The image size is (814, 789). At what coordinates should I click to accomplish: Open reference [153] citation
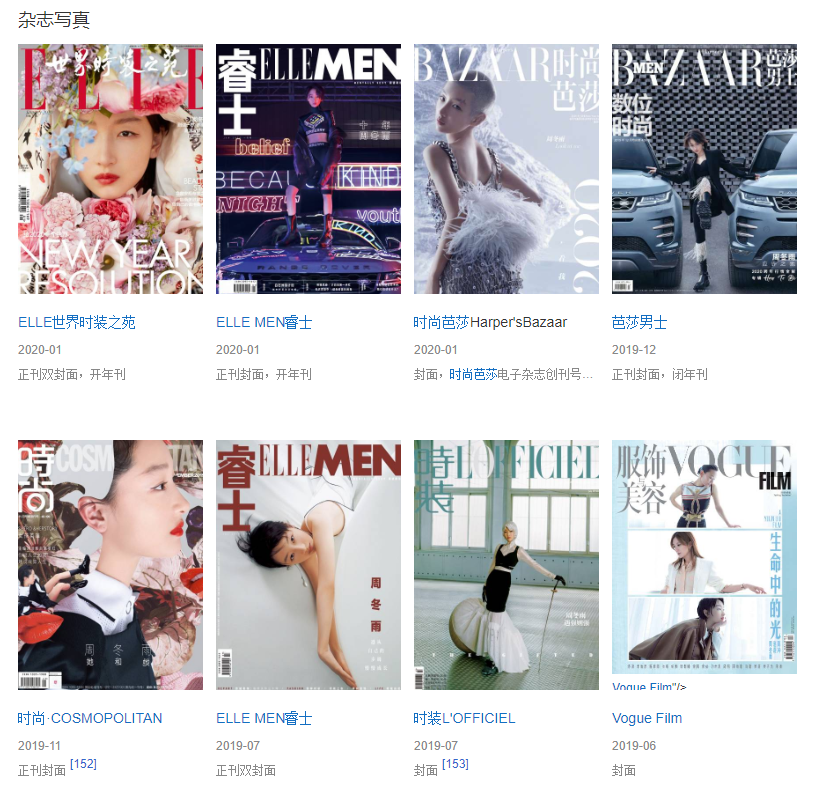coord(455,764)
